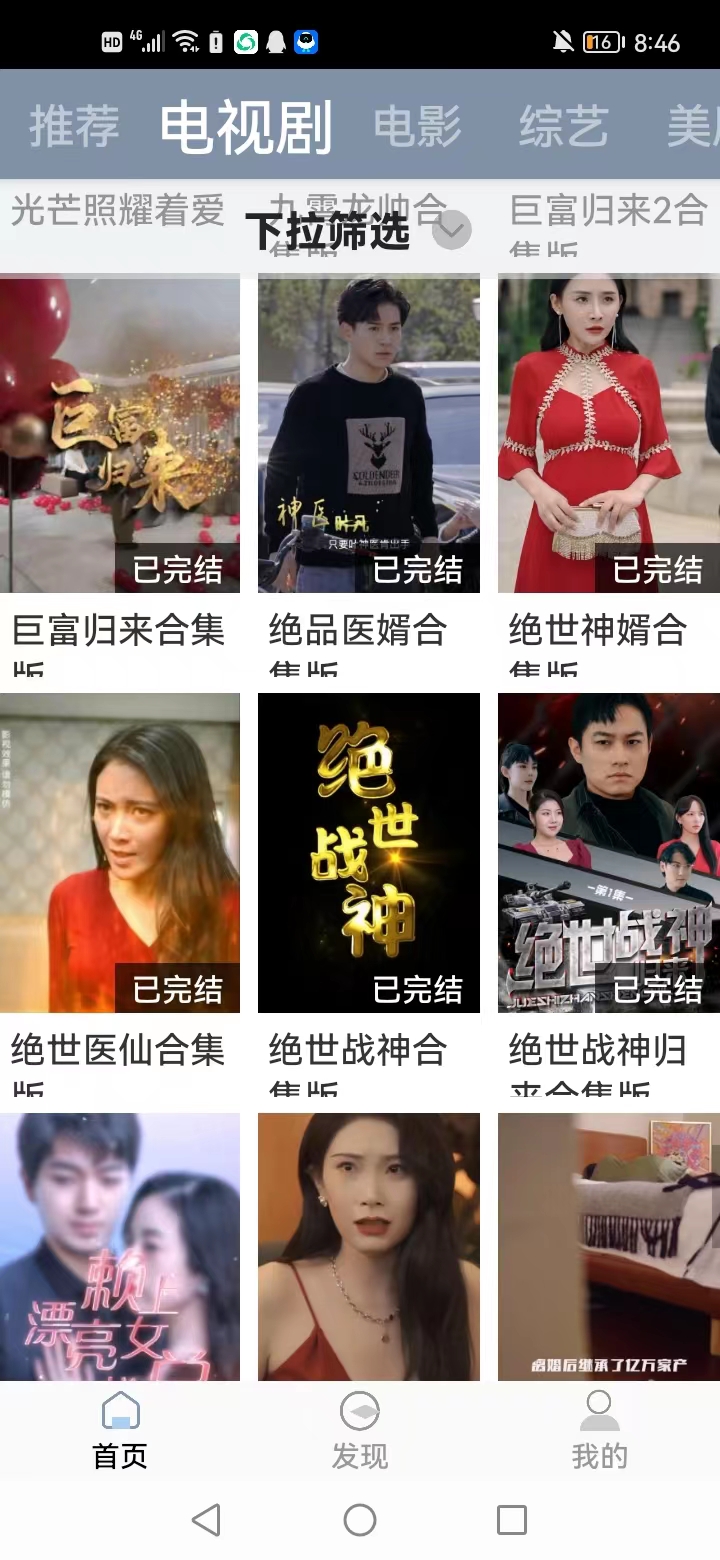Go to the 发现 tab
Screen dimensions: 720x1560
tap(360, 1430)
